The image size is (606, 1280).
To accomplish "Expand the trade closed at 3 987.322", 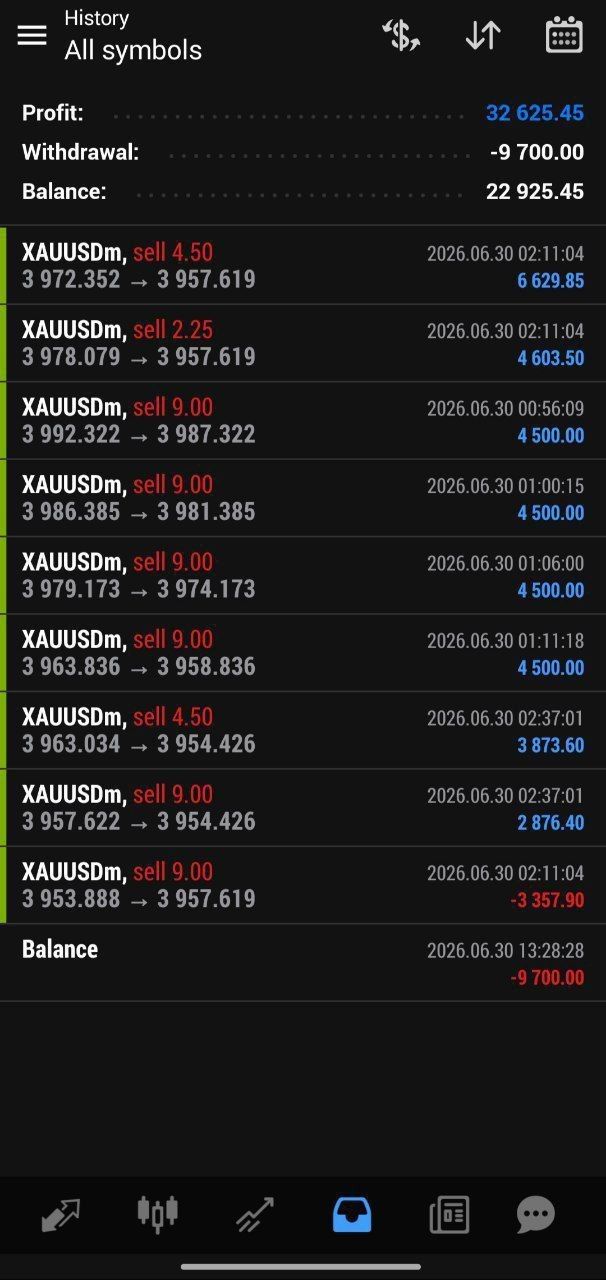I will point(303,420).
